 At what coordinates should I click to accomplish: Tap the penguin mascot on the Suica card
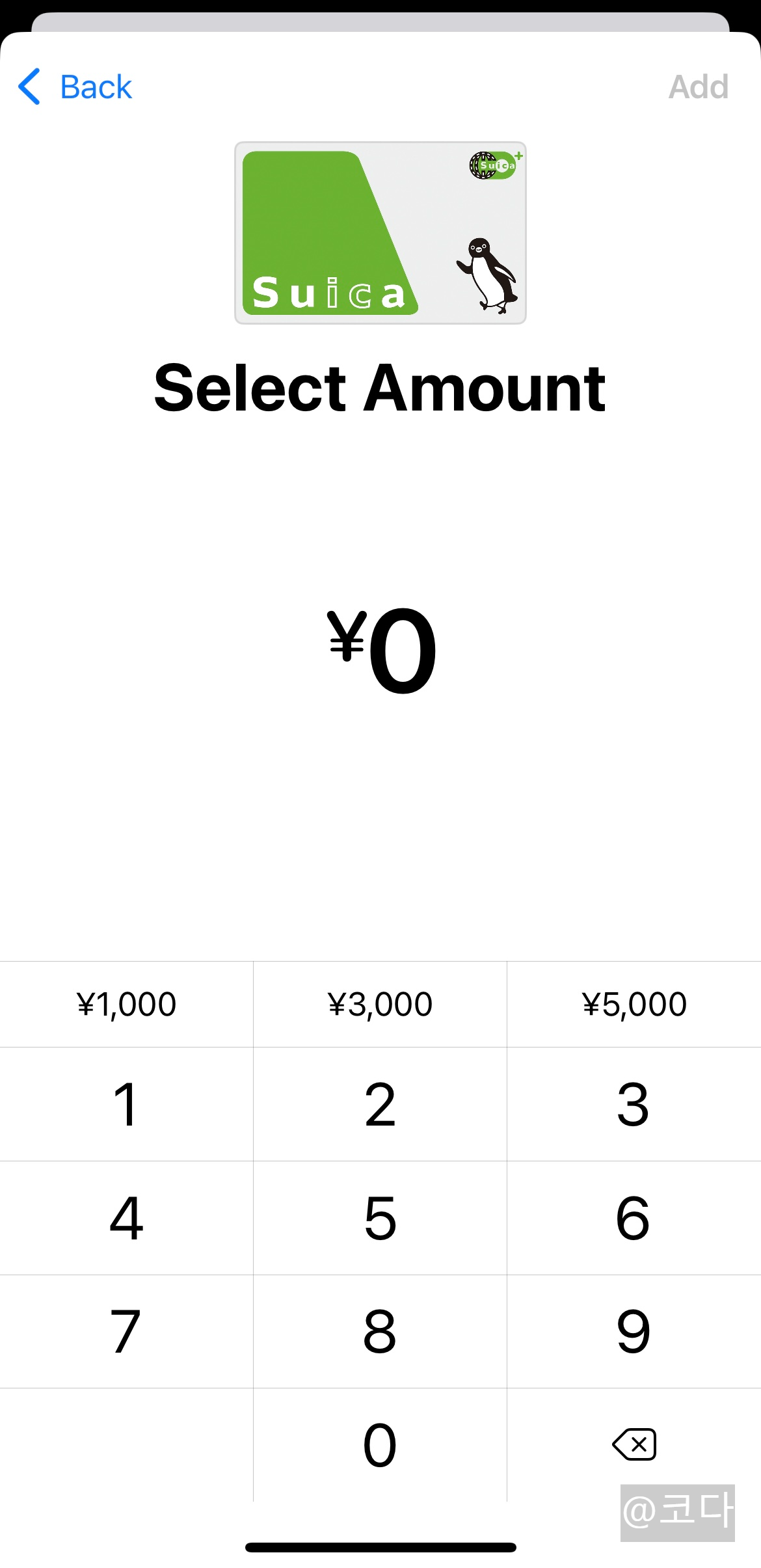point(488,273)
